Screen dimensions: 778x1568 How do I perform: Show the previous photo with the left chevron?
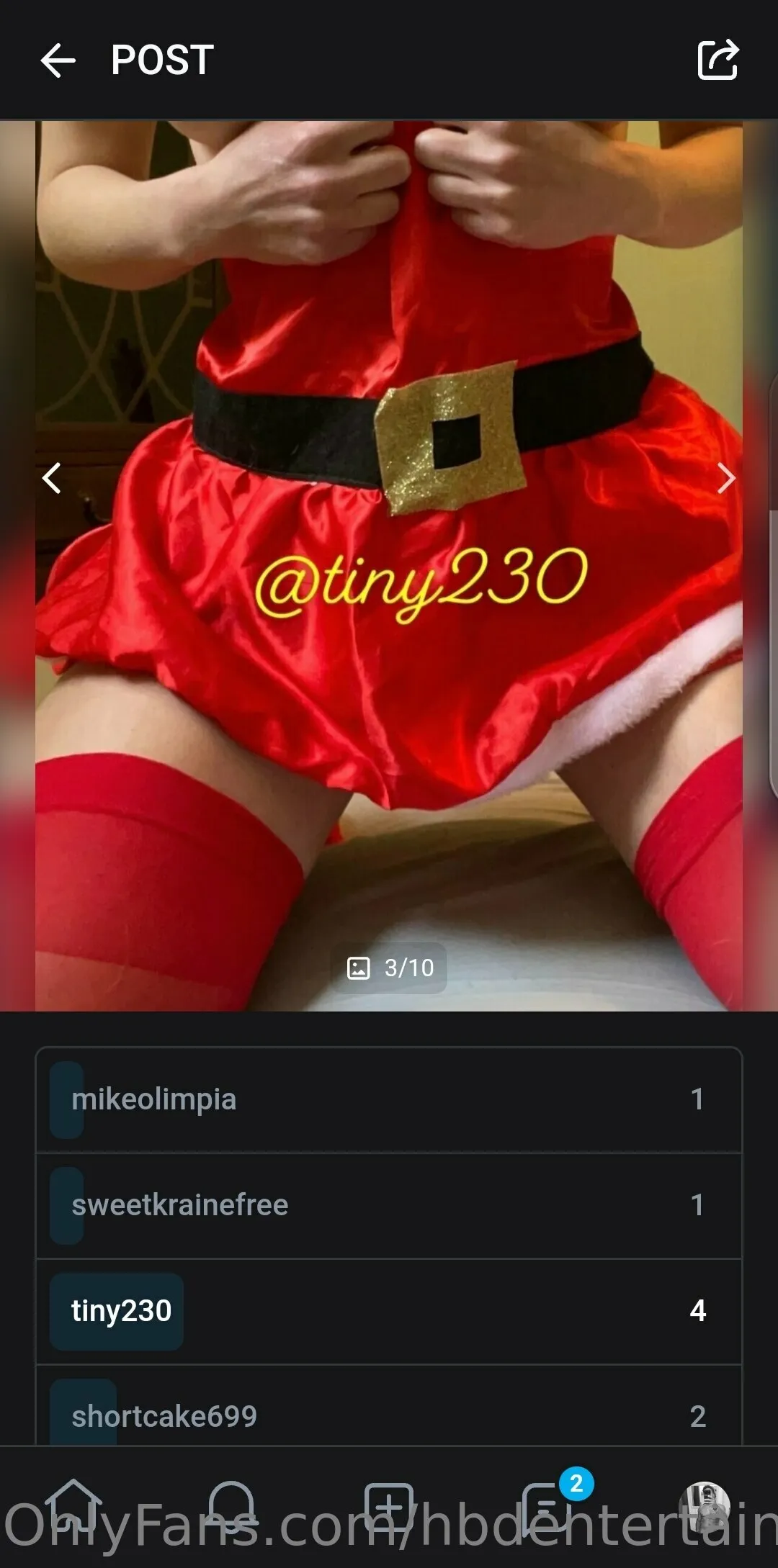52,479
